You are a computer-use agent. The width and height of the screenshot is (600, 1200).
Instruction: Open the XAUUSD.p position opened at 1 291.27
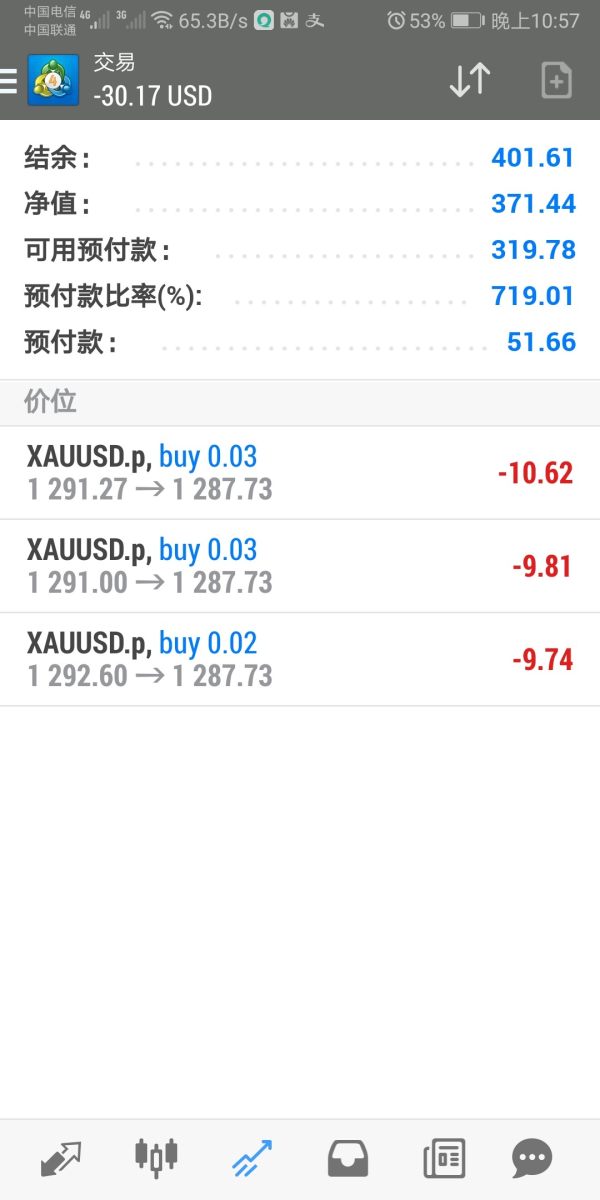pyautogui.click(x=300, y=473)
